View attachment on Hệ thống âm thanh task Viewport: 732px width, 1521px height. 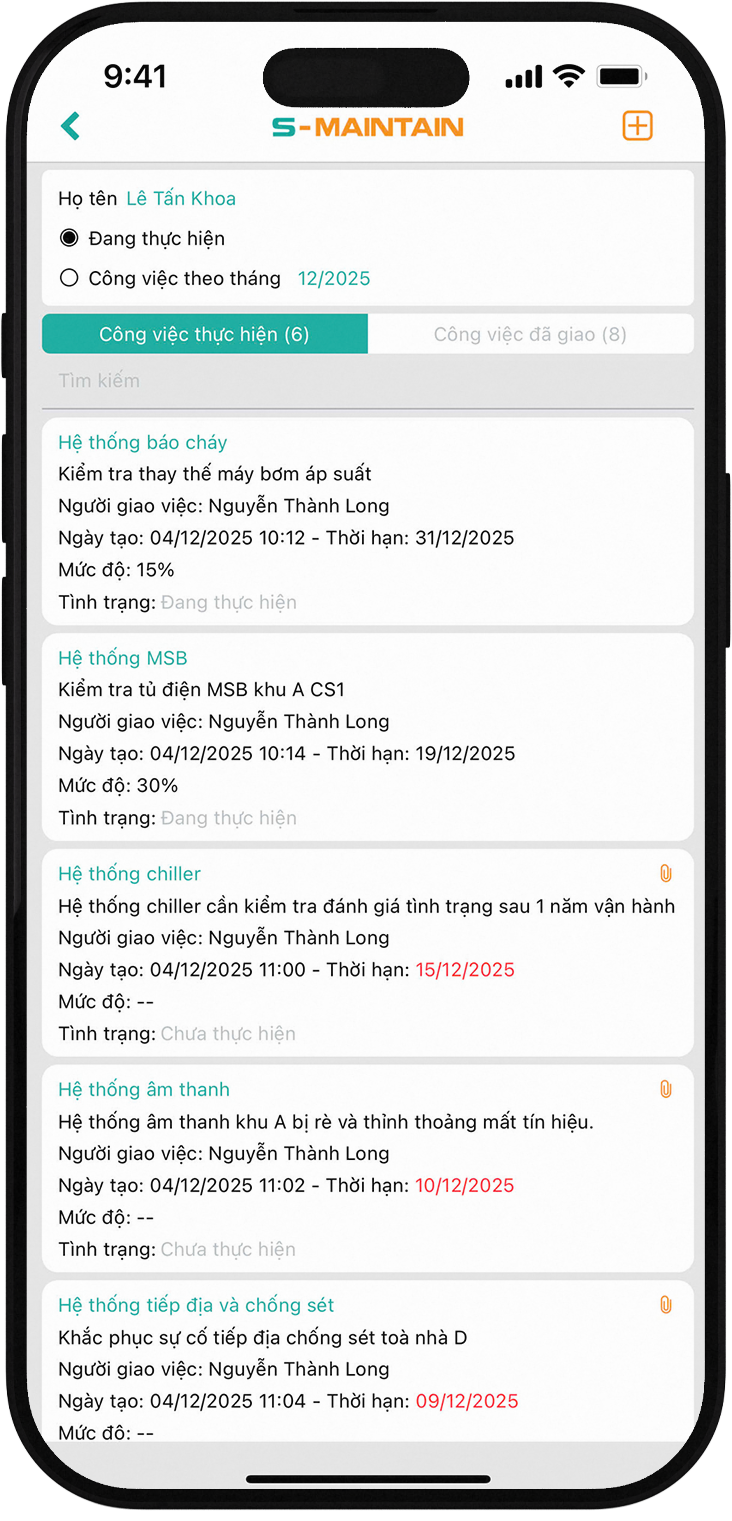coord(666,1090)
